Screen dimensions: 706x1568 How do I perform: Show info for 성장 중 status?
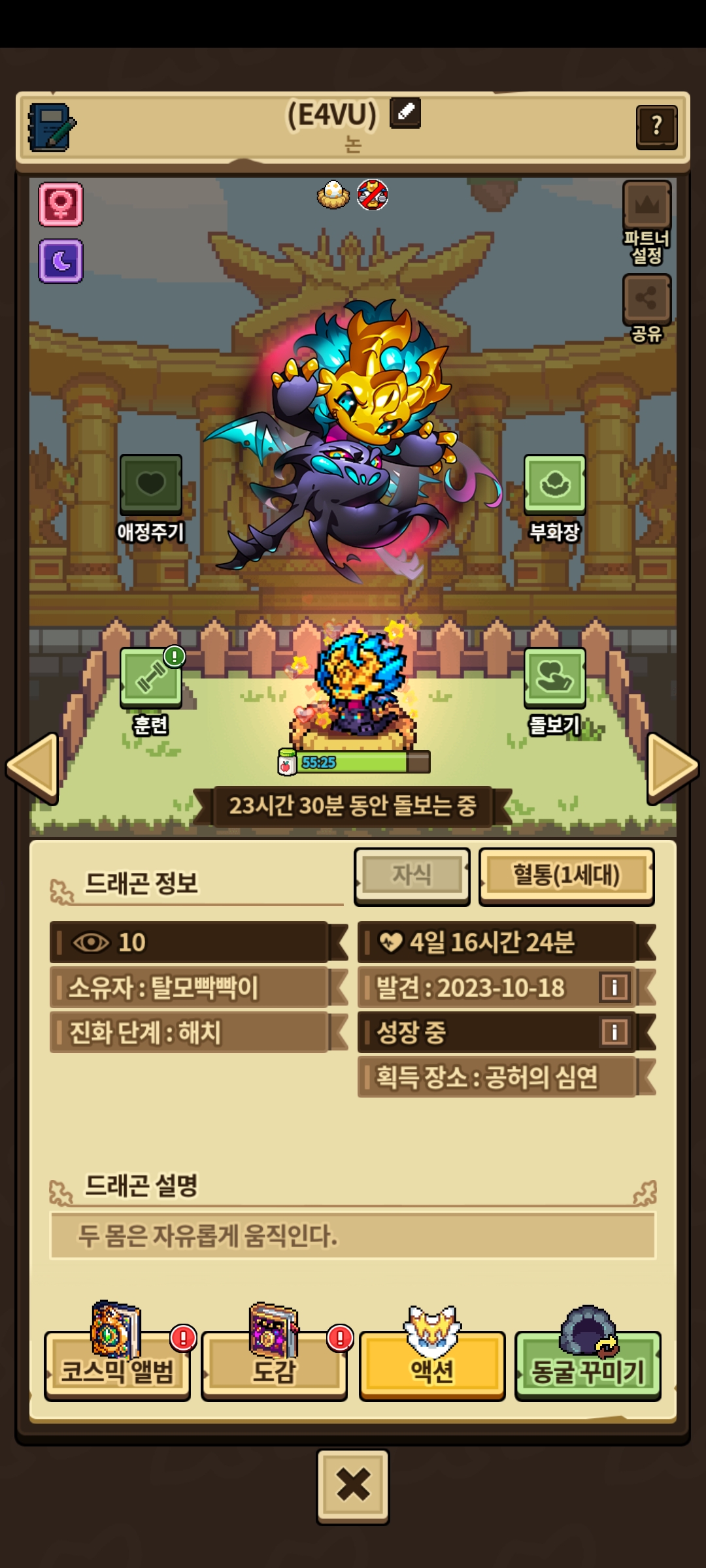point(614,1032)
